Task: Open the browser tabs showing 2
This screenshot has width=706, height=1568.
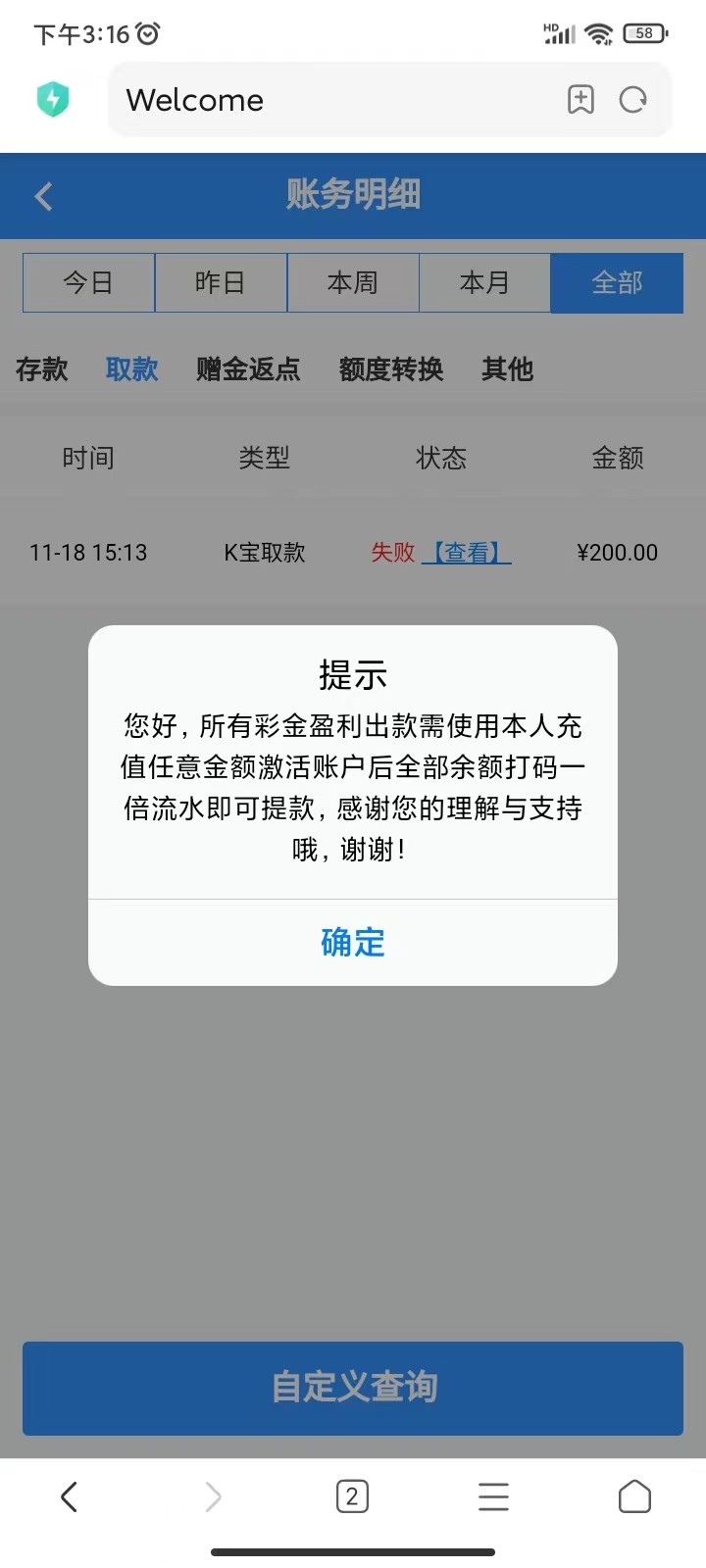Action: pyautogui.click(x=353, y=1496)
